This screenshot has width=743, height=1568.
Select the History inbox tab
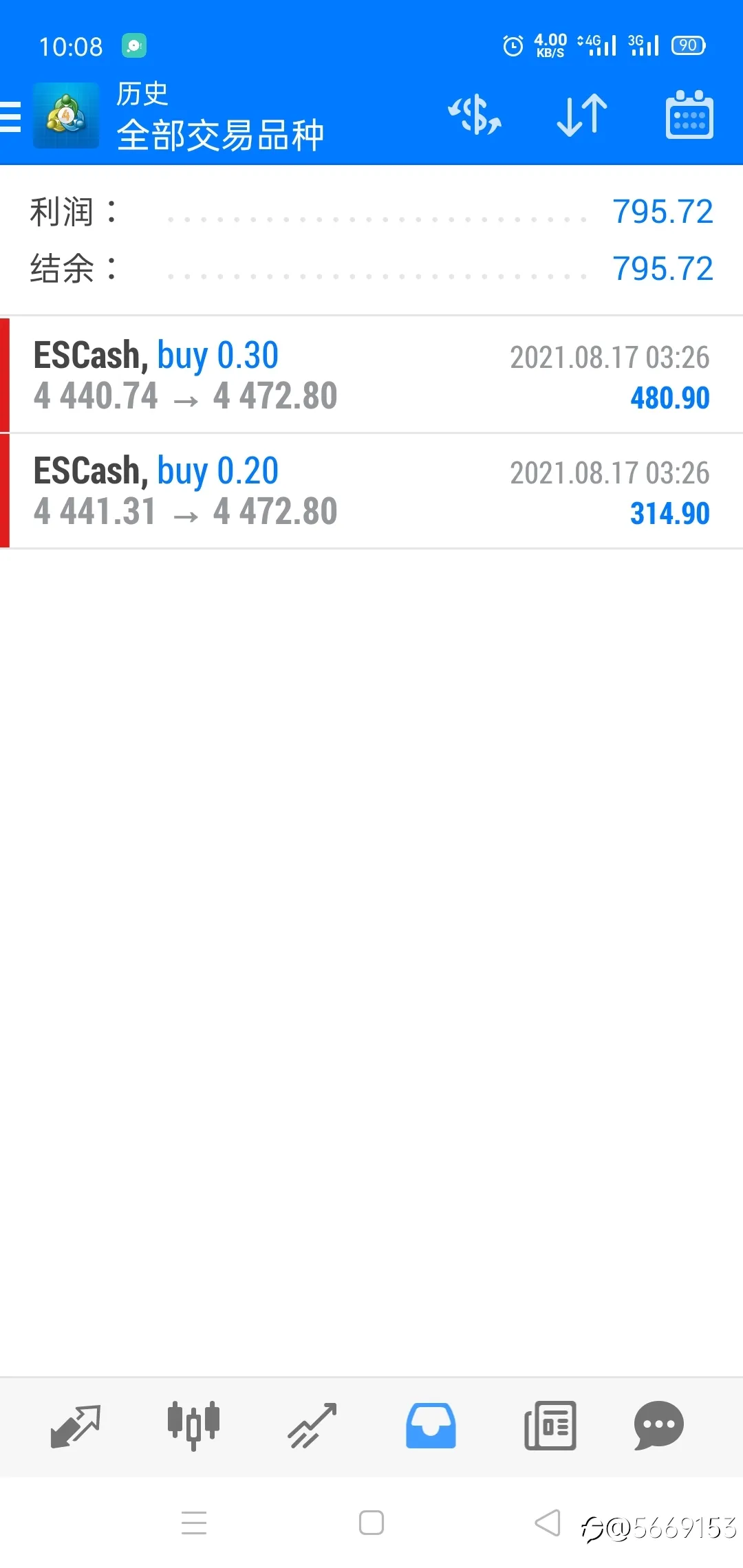[x=431, y=1426]
